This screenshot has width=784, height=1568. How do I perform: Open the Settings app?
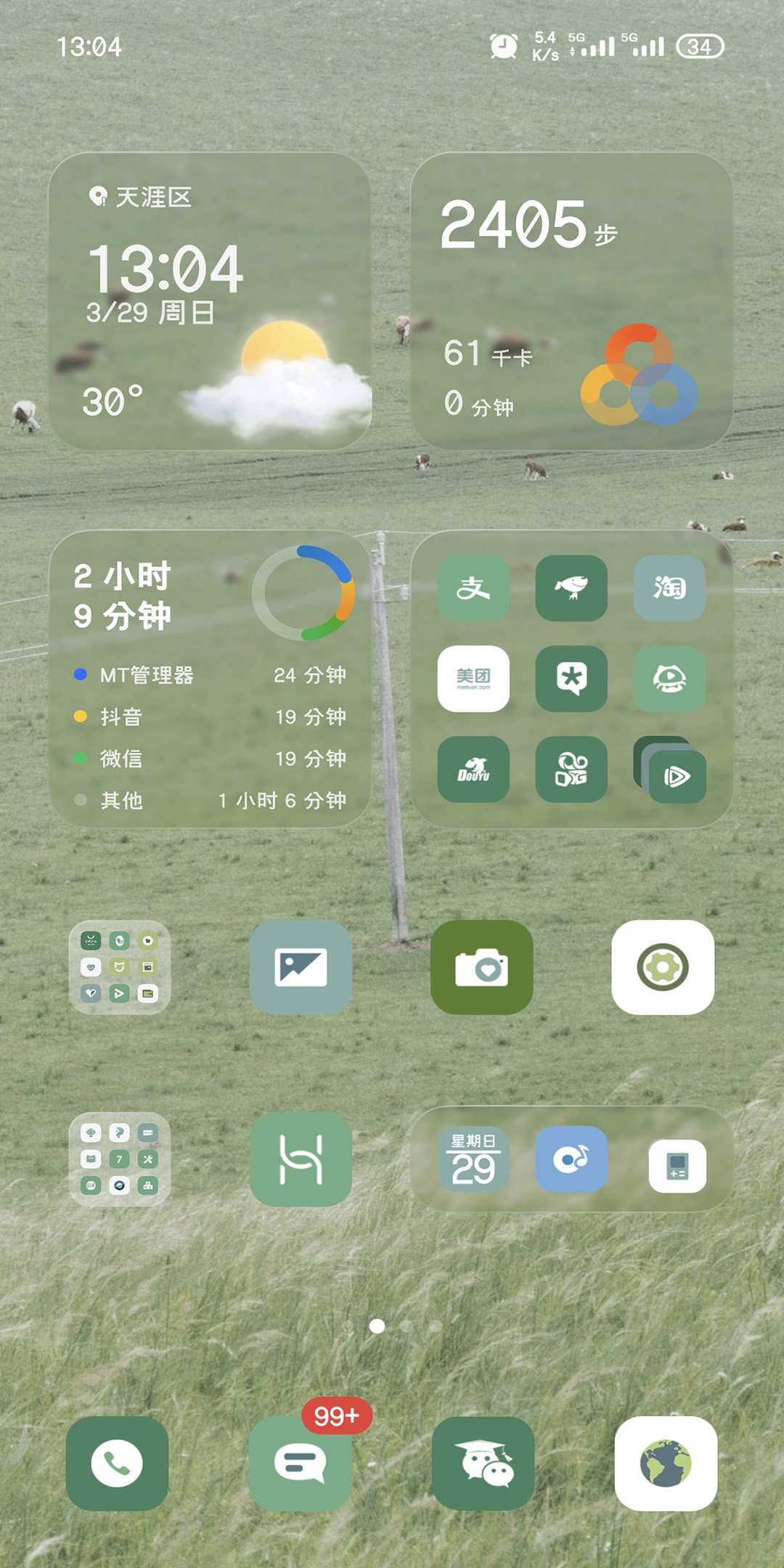(x=663, y=967)
